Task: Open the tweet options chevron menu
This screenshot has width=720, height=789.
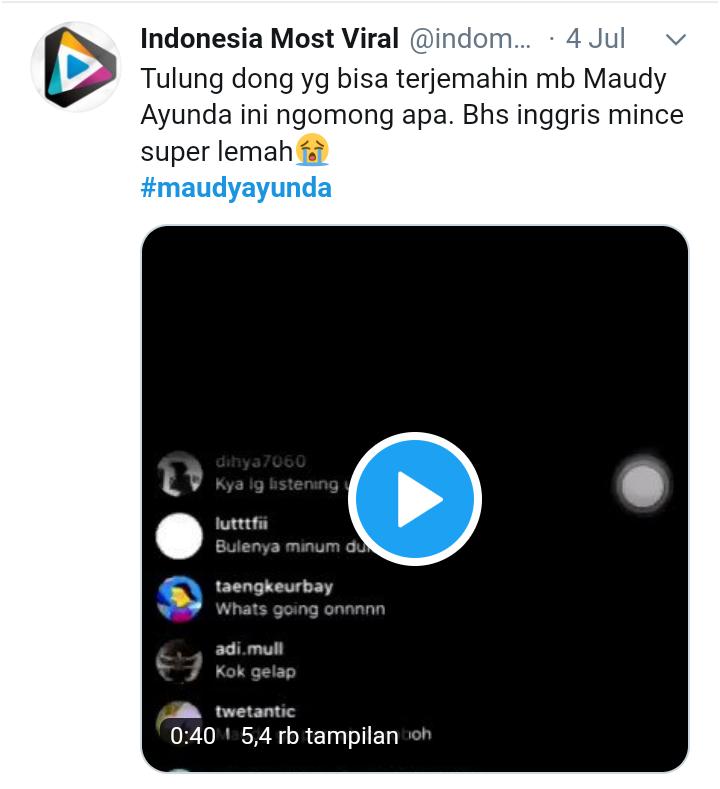Action: click(677, 40)
